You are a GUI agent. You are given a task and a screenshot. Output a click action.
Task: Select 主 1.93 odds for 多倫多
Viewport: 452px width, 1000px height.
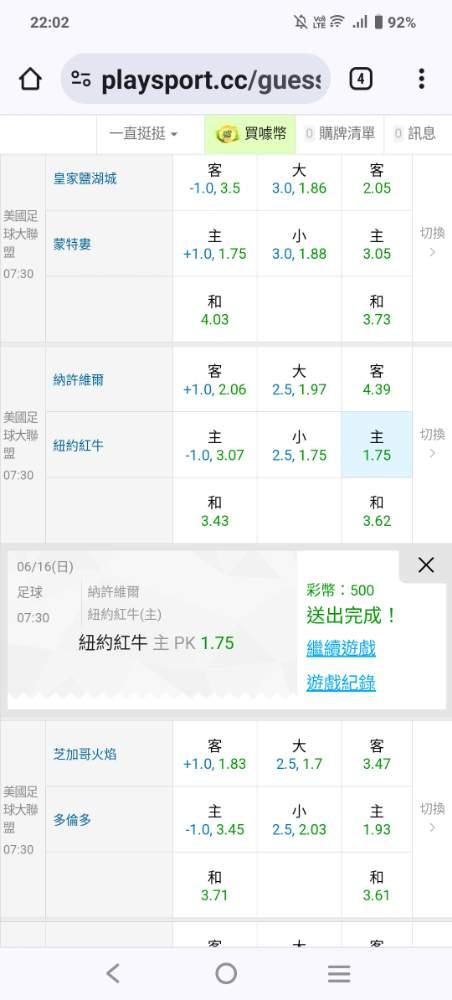pos(377,820)
